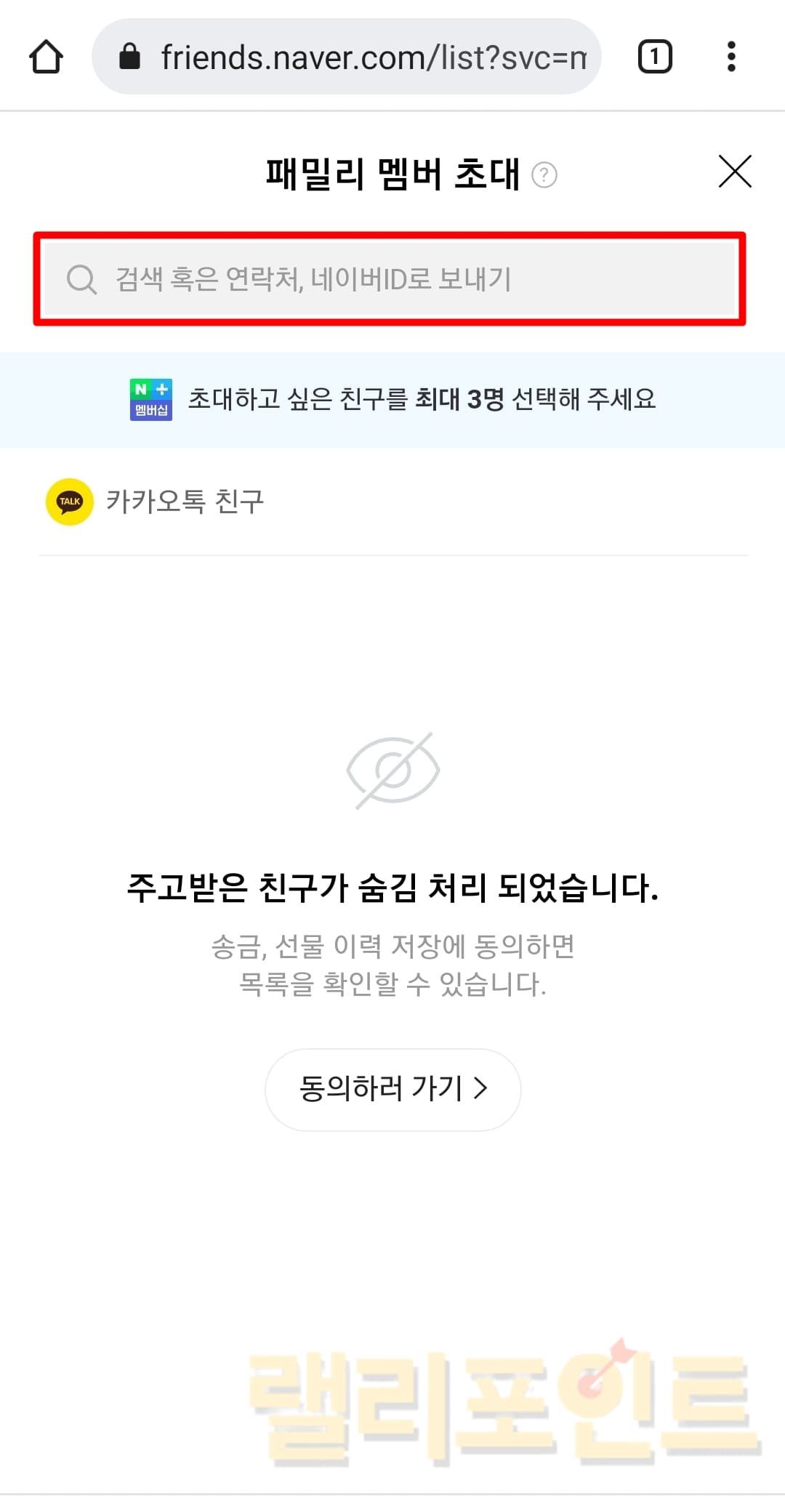Screen dimensions: 785x1512
Task: Go to the browser home page
Action: [x=46, y=57]
